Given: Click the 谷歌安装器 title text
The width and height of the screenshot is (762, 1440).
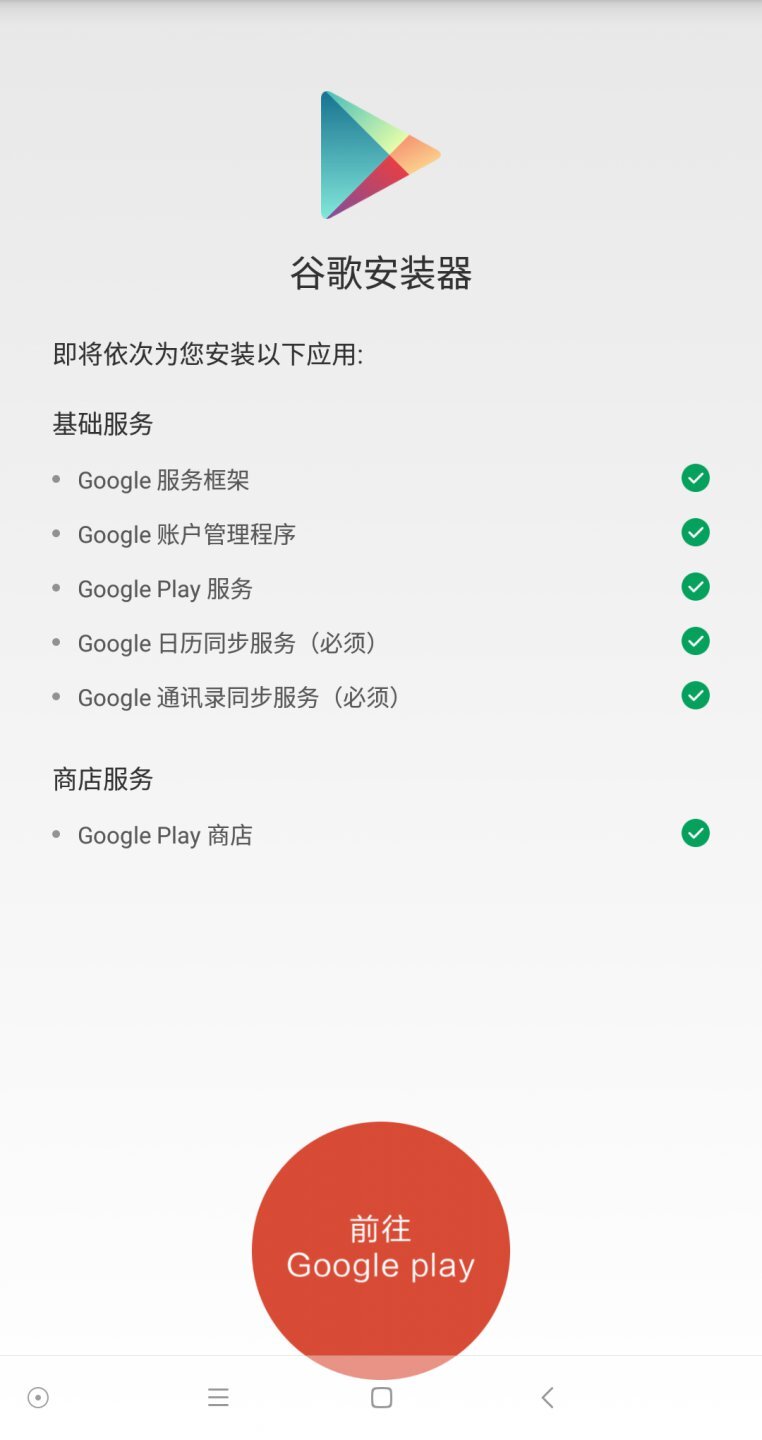Looking at the screenshot, I should pyautogui.click(x=381, y=273).
